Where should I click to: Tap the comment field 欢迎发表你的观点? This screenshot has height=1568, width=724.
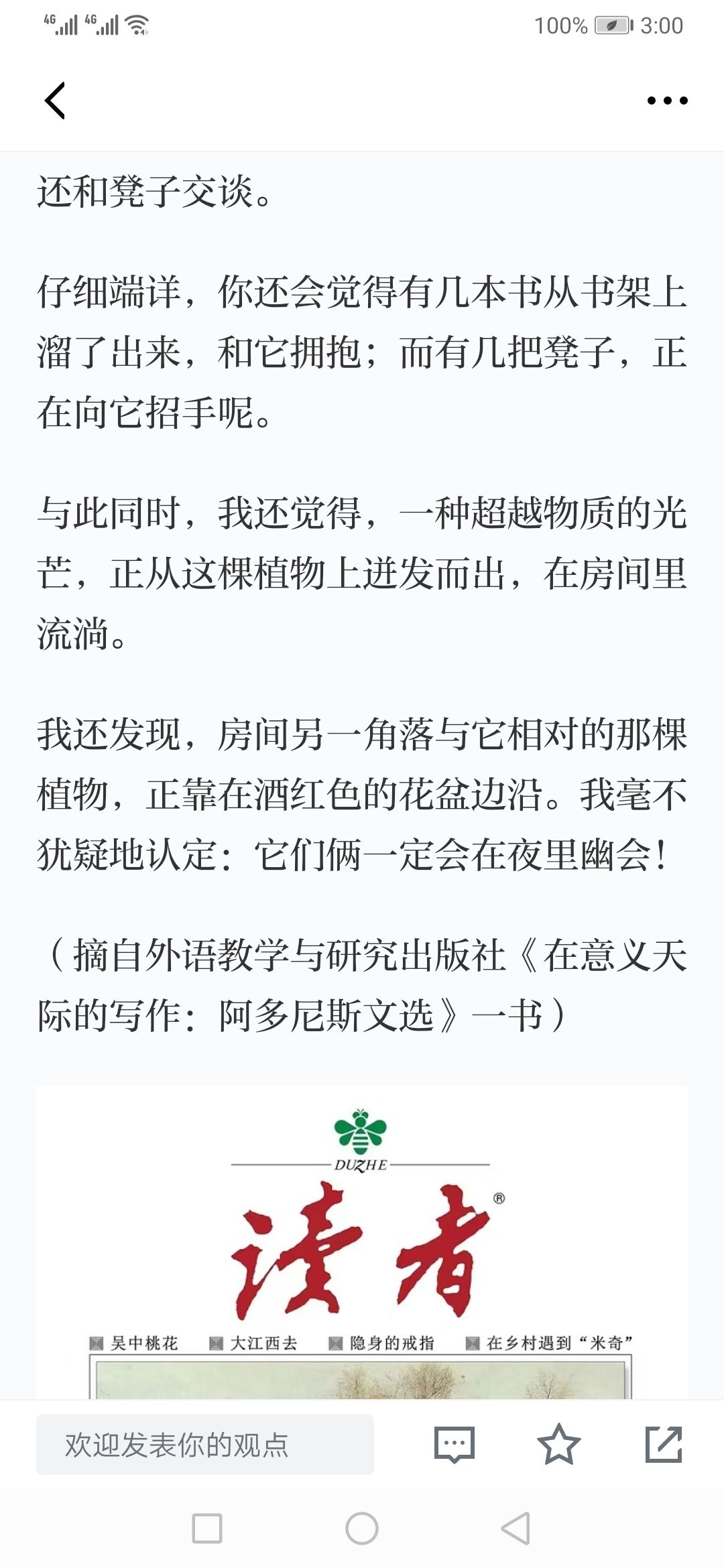tap(205, 1444)
